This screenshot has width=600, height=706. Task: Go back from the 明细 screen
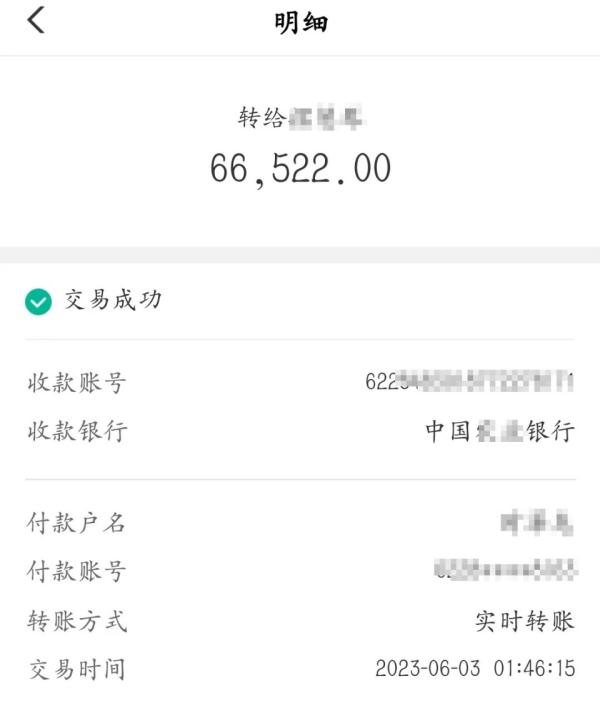[36, 20]
